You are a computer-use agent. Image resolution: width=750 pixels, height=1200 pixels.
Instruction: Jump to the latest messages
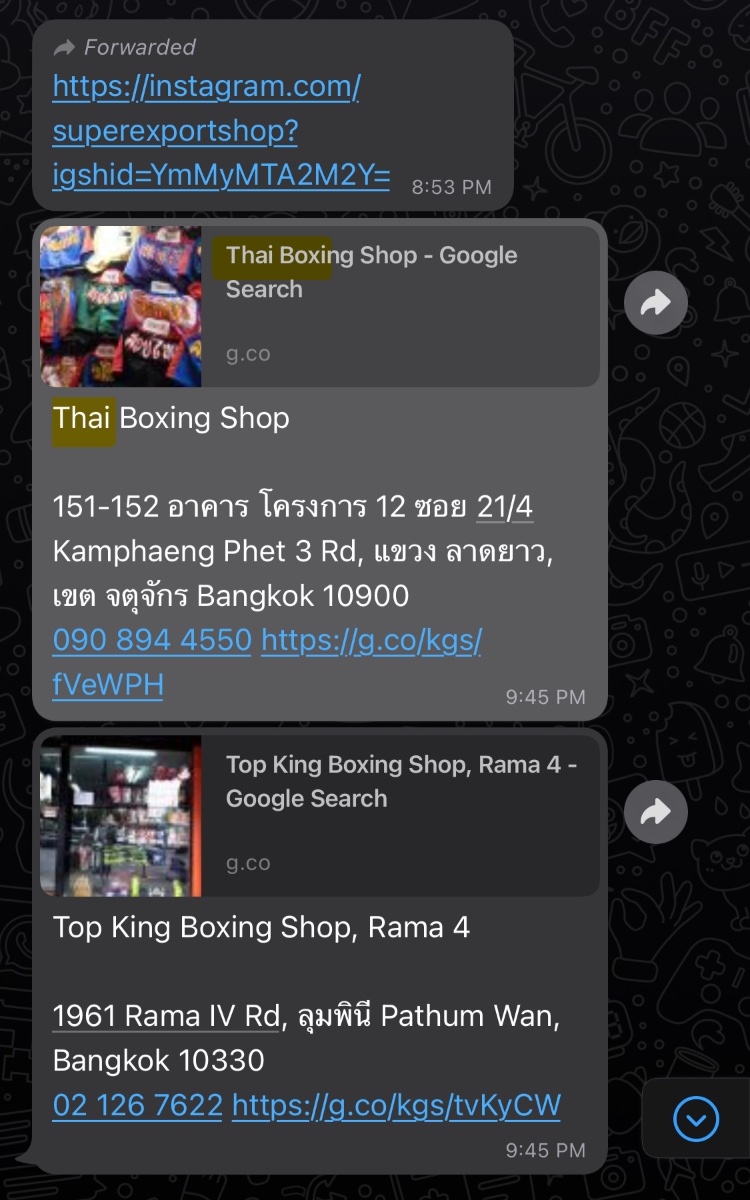point(696,1118)
